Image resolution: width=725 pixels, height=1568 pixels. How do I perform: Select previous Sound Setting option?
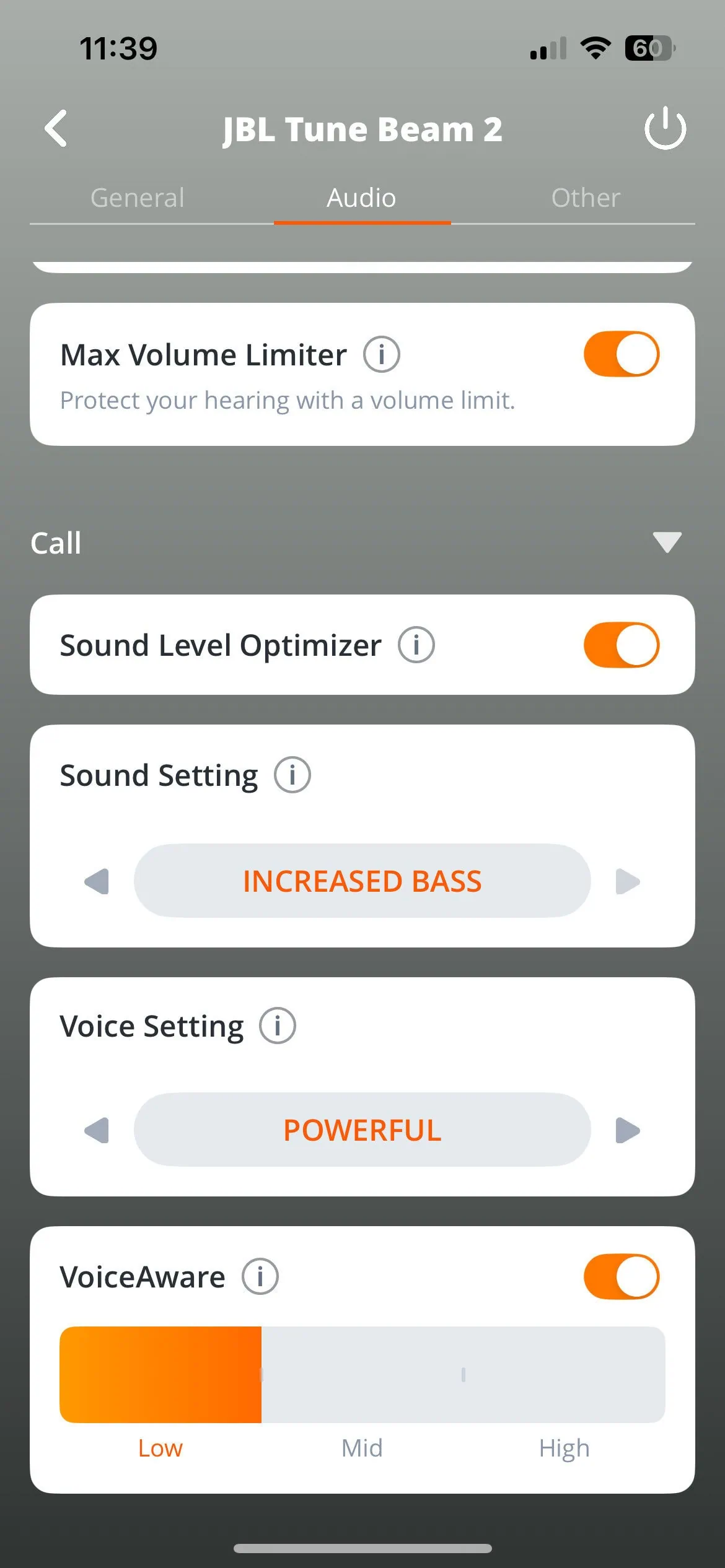[97, 881]
